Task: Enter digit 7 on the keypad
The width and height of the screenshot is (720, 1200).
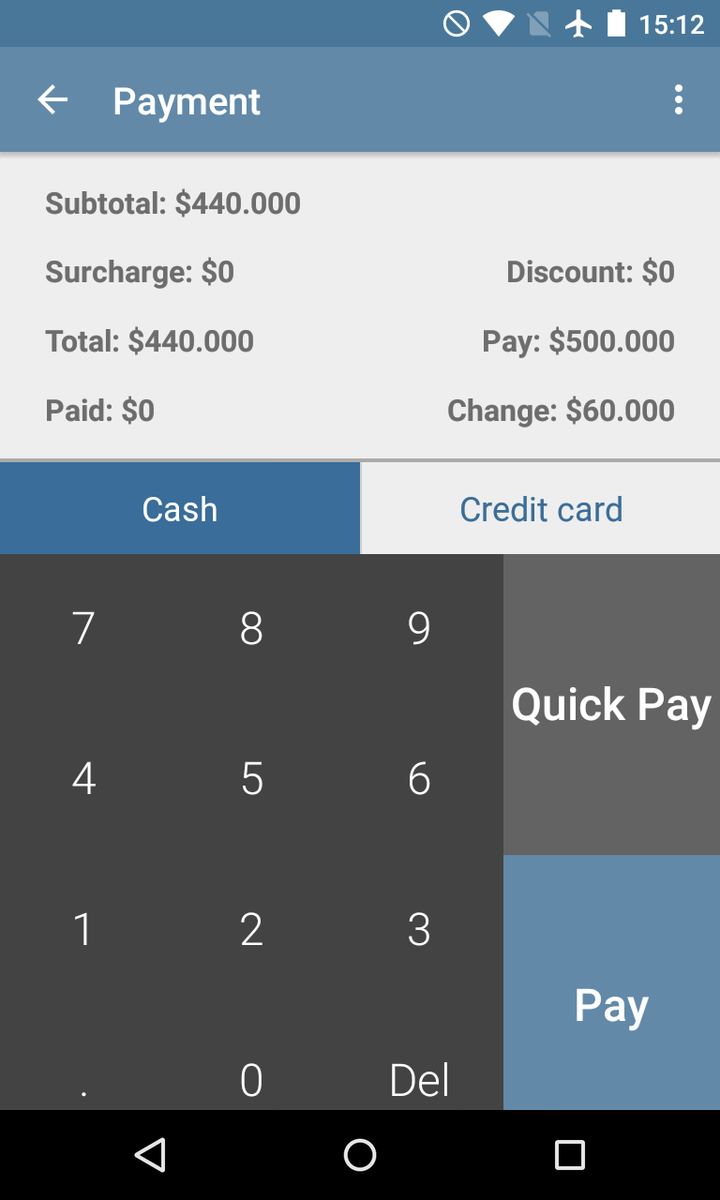Action: coord(84,629)
